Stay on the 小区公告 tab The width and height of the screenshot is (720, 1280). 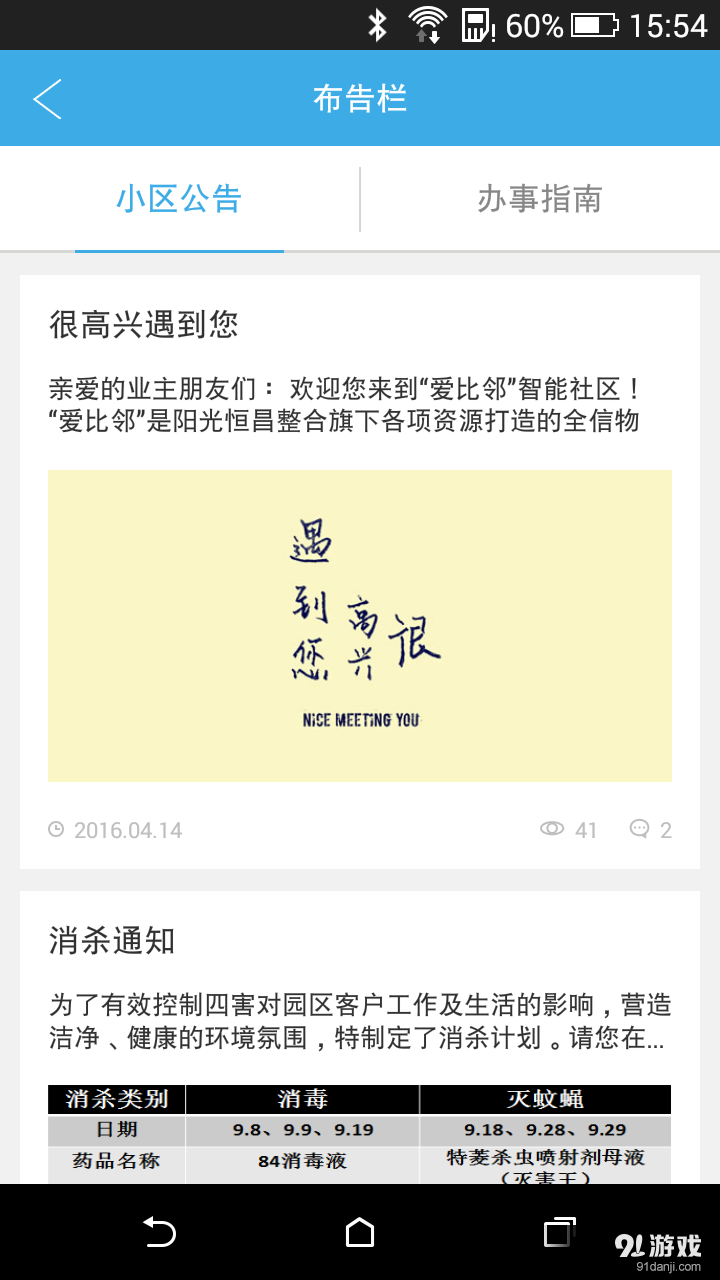pos(179,198)
